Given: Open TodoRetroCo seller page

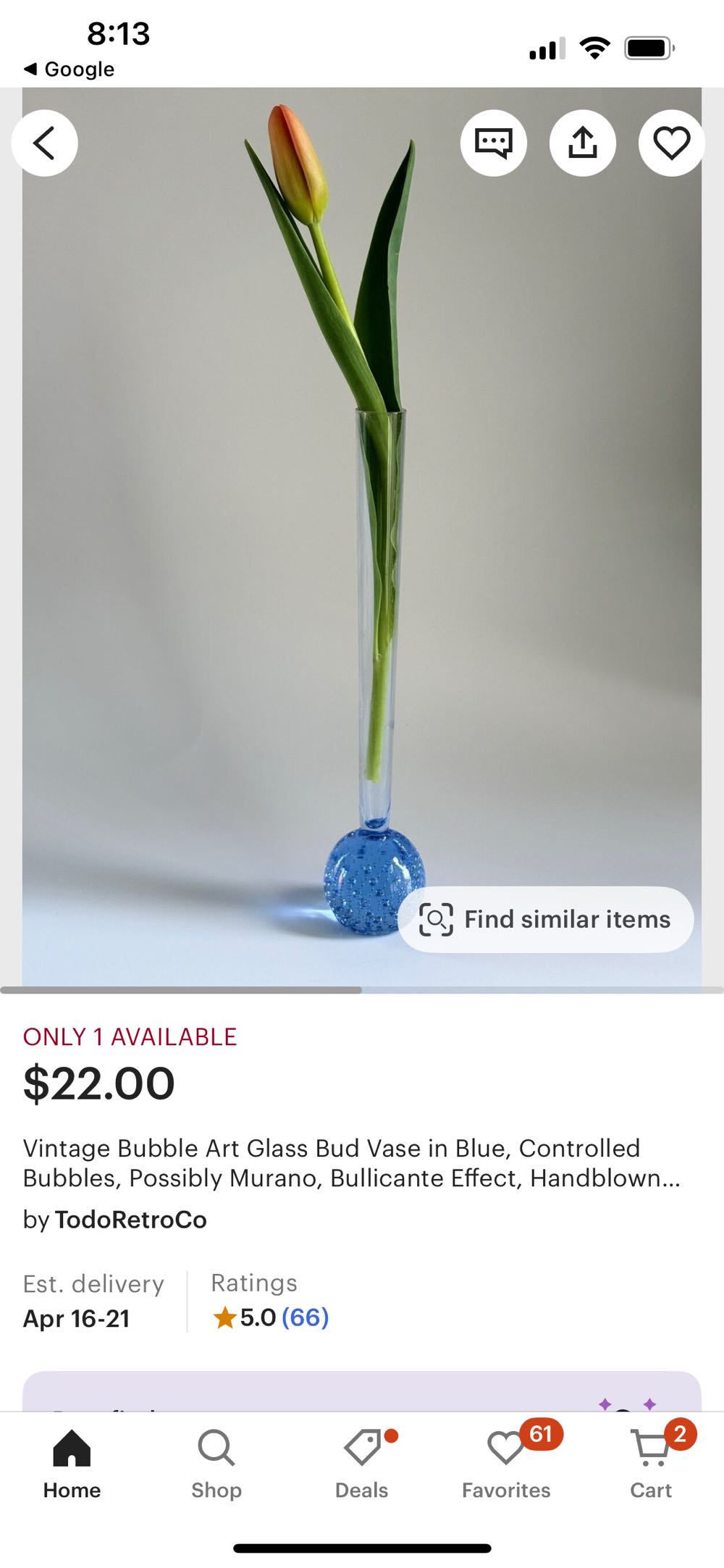Looking at the screenshot, I should (x=131, y=1219).
